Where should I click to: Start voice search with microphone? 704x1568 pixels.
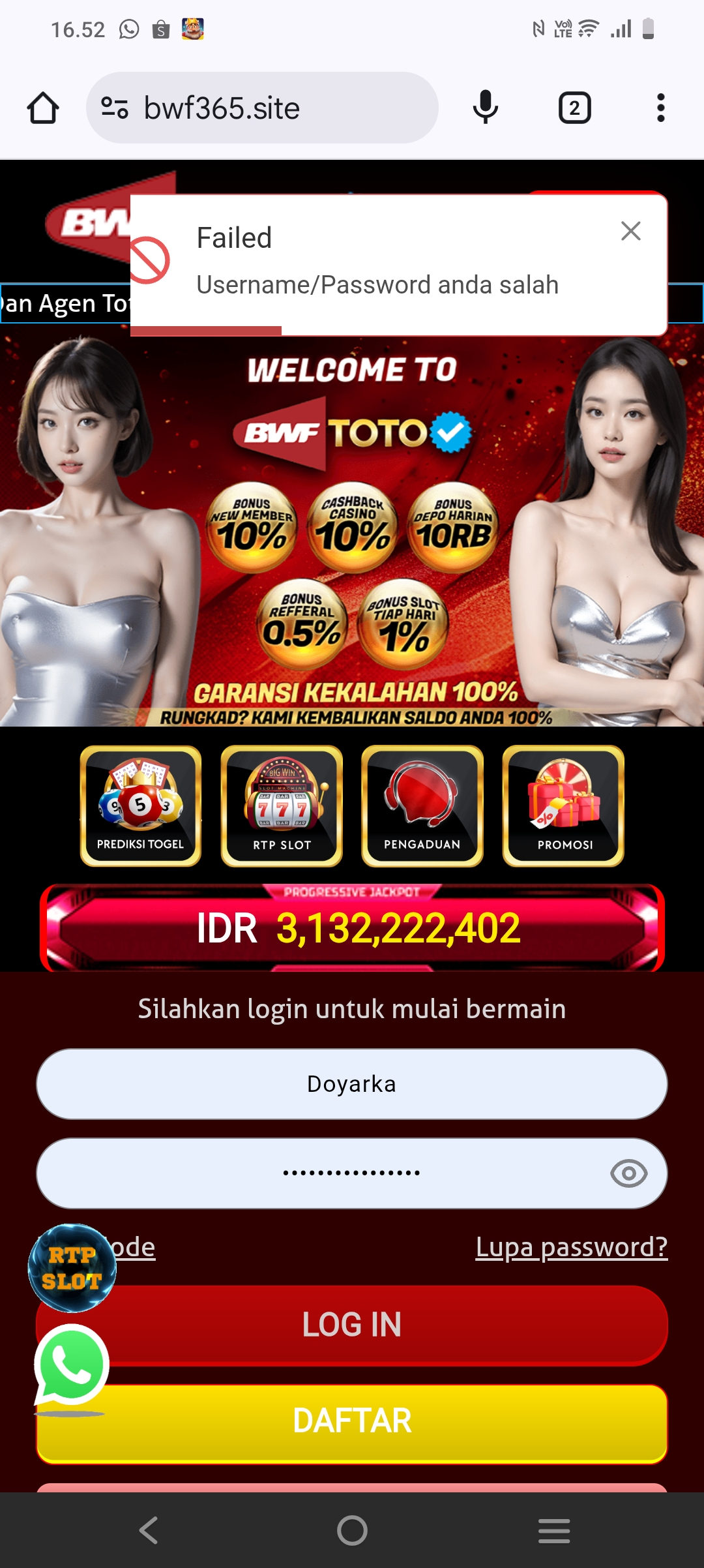coord(485,108)
